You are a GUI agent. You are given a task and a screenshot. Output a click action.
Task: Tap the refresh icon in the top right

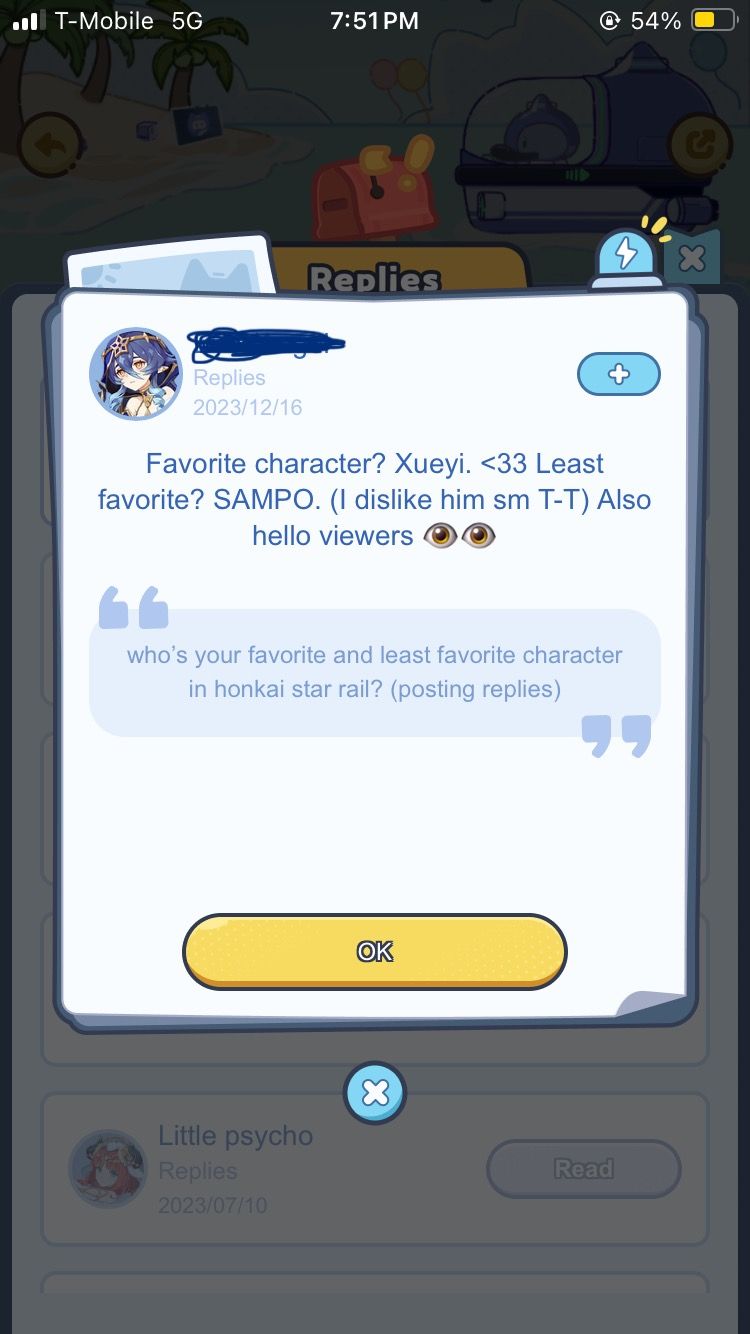pyautogui.click(x=700, y=143)
